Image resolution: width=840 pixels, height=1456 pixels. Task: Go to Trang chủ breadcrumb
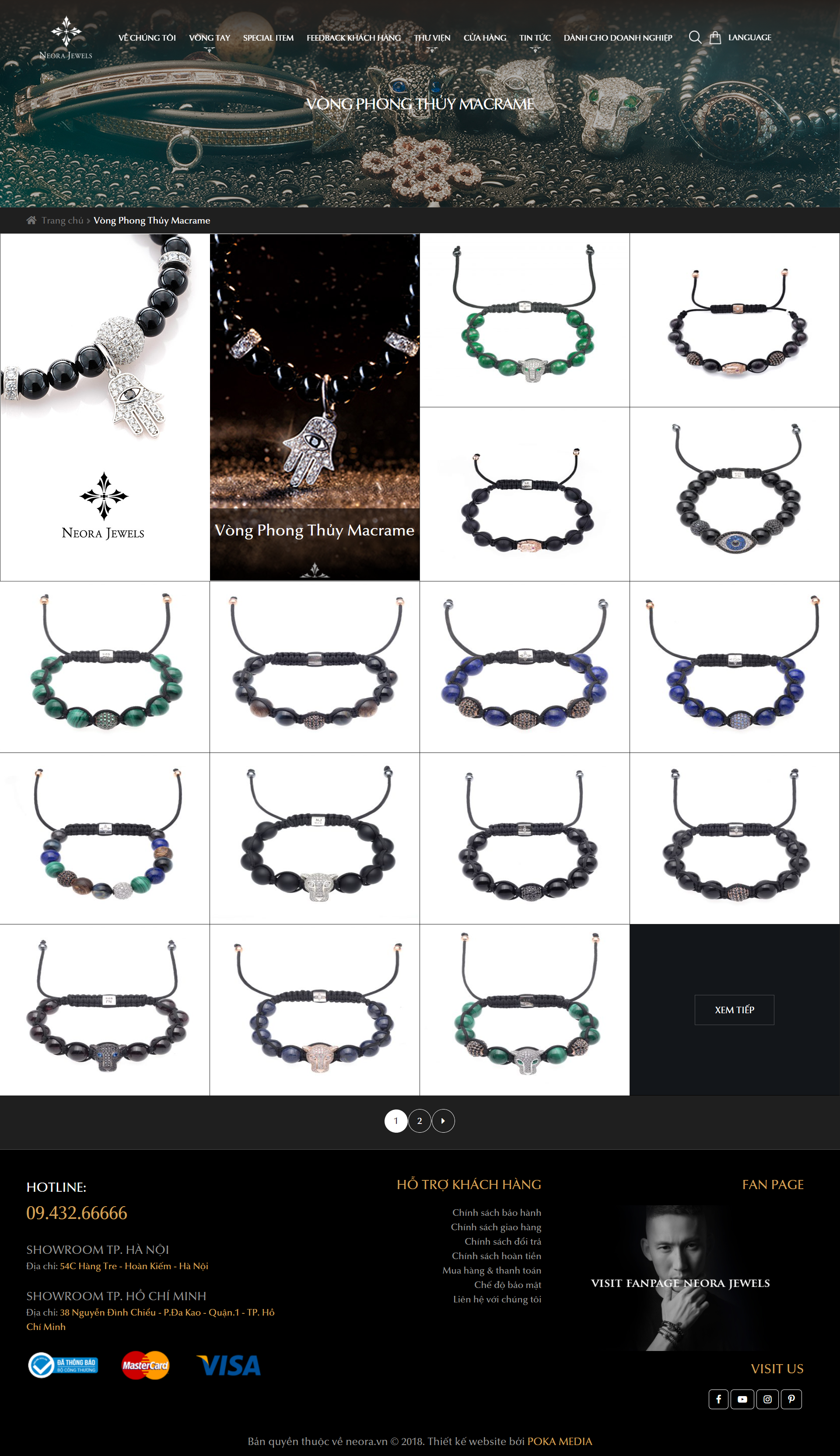coord(62,220)
